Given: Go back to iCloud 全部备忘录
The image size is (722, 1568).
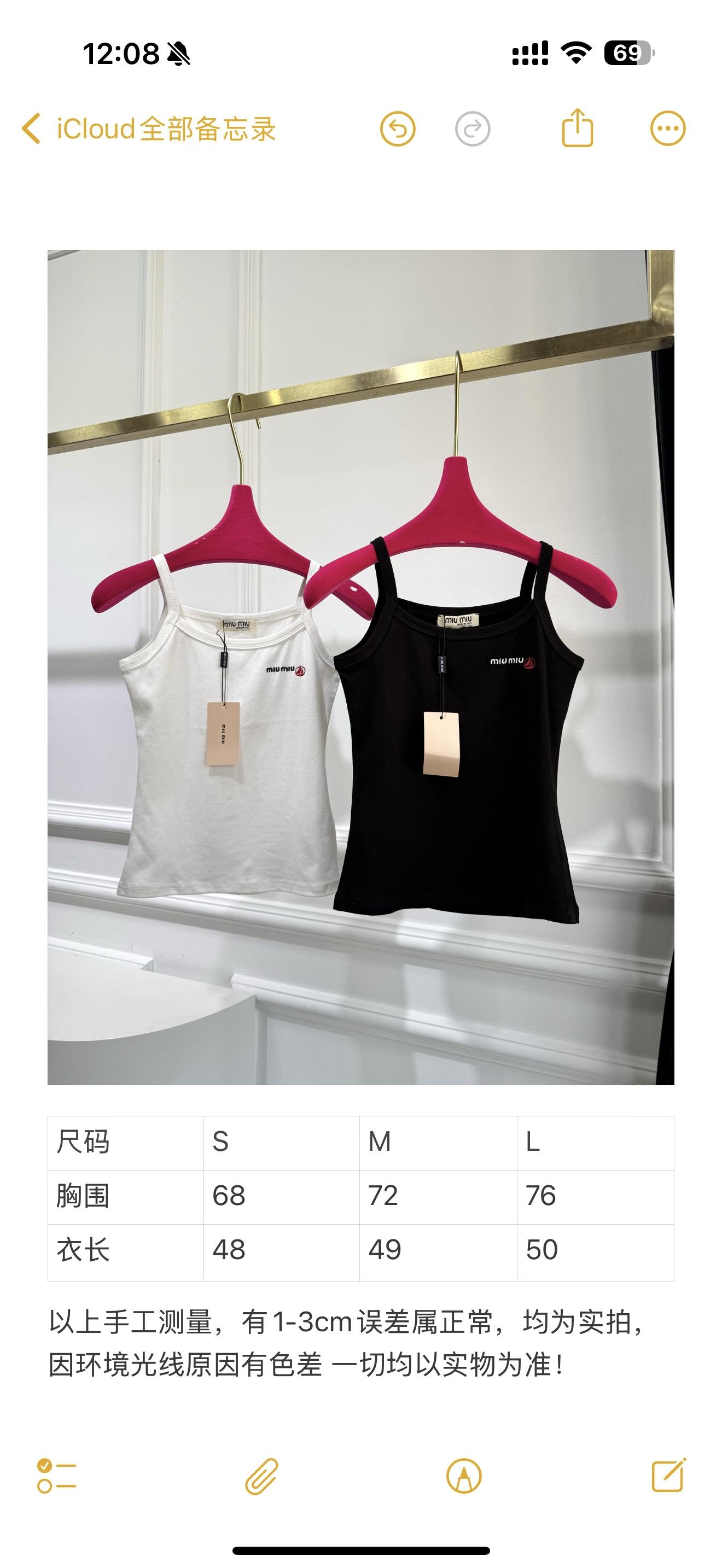Looking at the screenshot, I should coord(148,129).
